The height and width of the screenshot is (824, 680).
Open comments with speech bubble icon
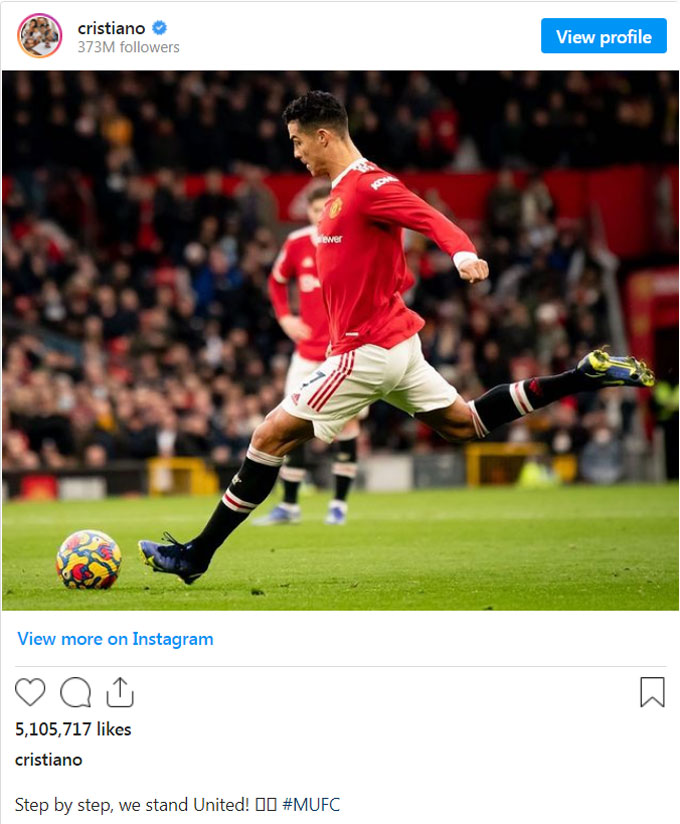(75, 692)
